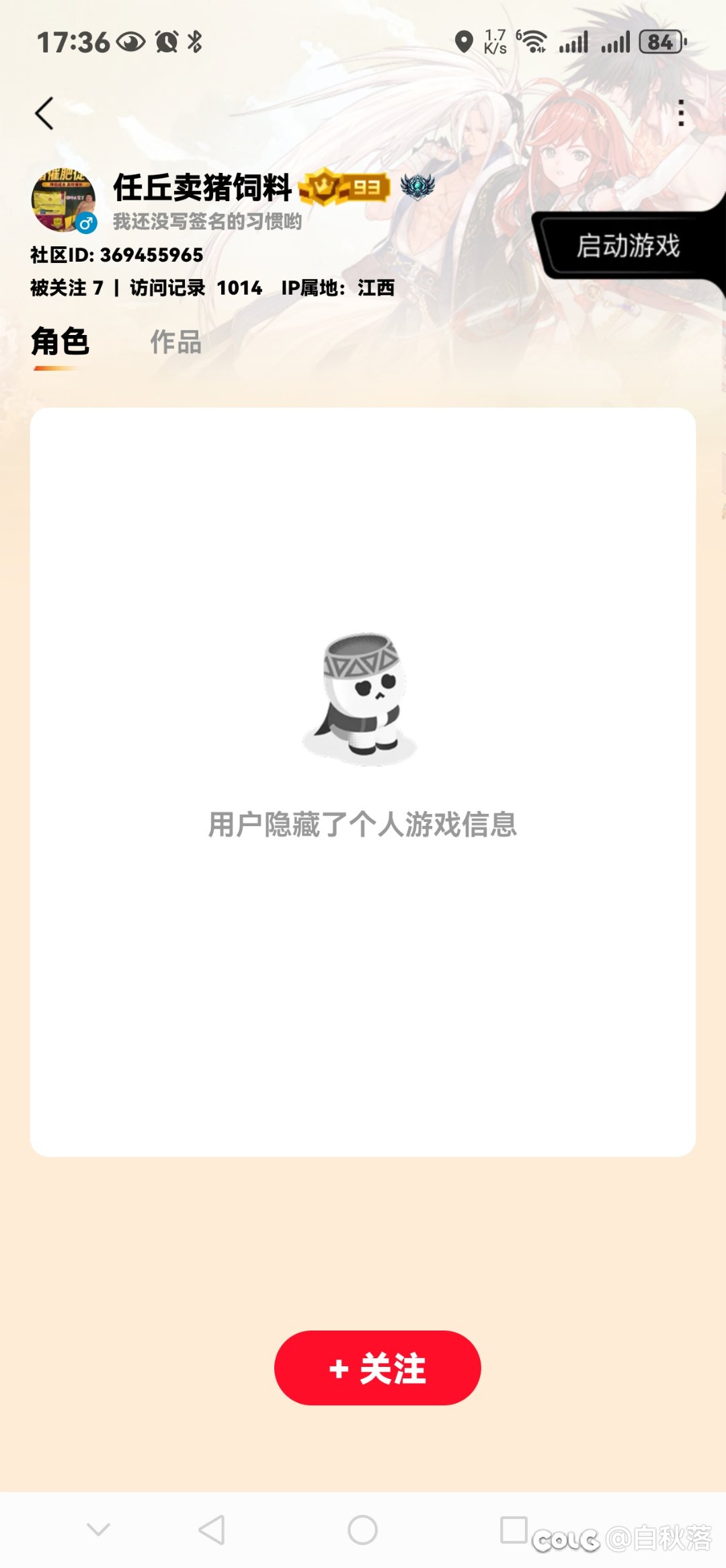
Task: Switch to the 作品 tab
Action: 175,342
